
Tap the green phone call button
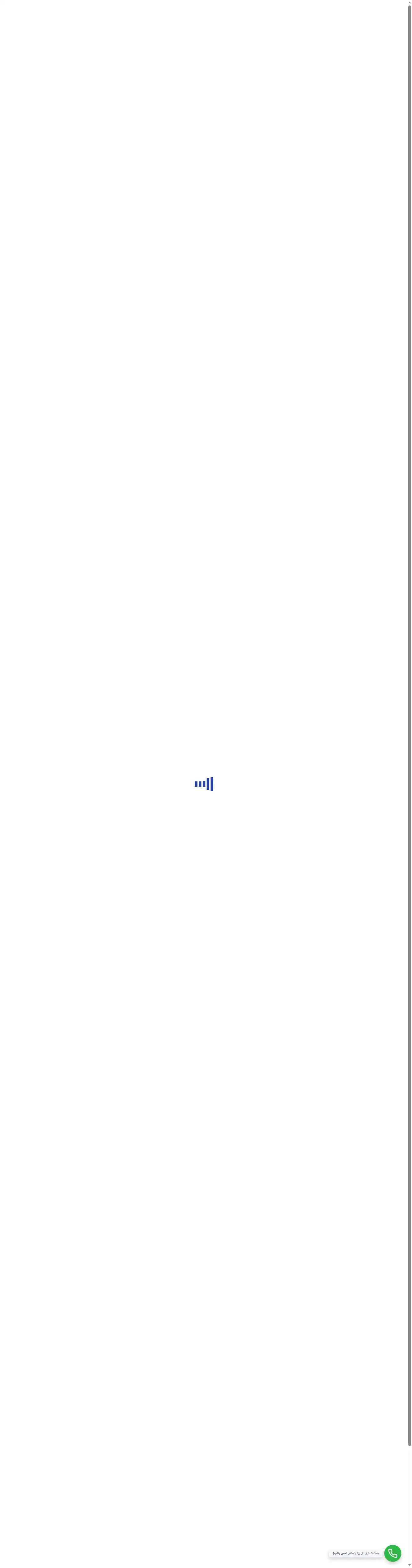click(392, 1553)
